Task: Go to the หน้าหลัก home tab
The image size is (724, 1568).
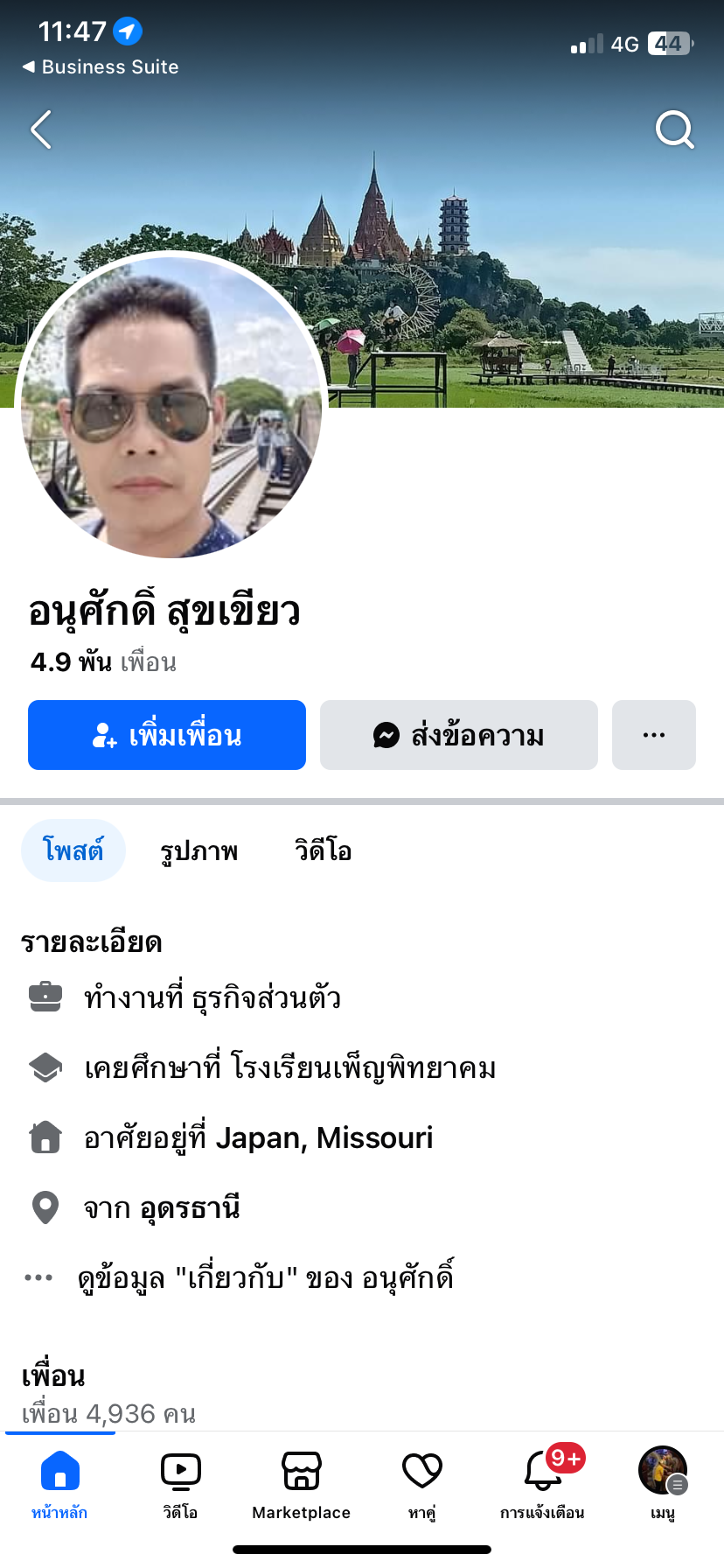Action: pyautogui.click(x=59, y=1481)
